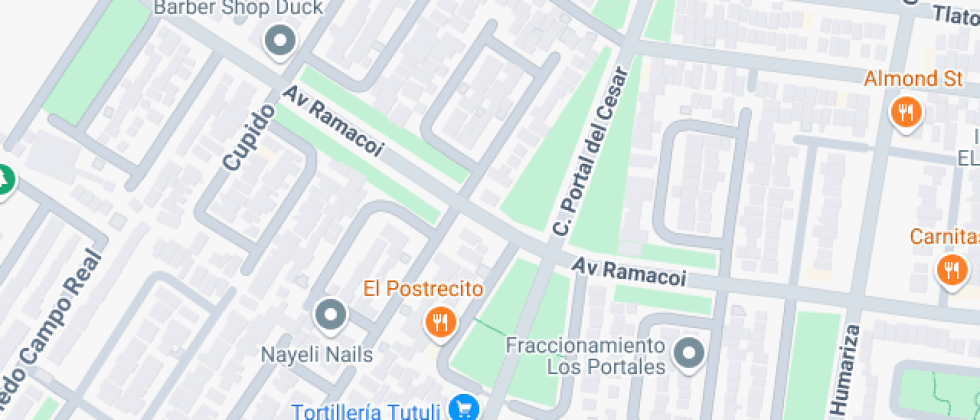Select the Fraccionamiento Los Portales pin
The height and width of the screenshot is (420, 980).
689,353
